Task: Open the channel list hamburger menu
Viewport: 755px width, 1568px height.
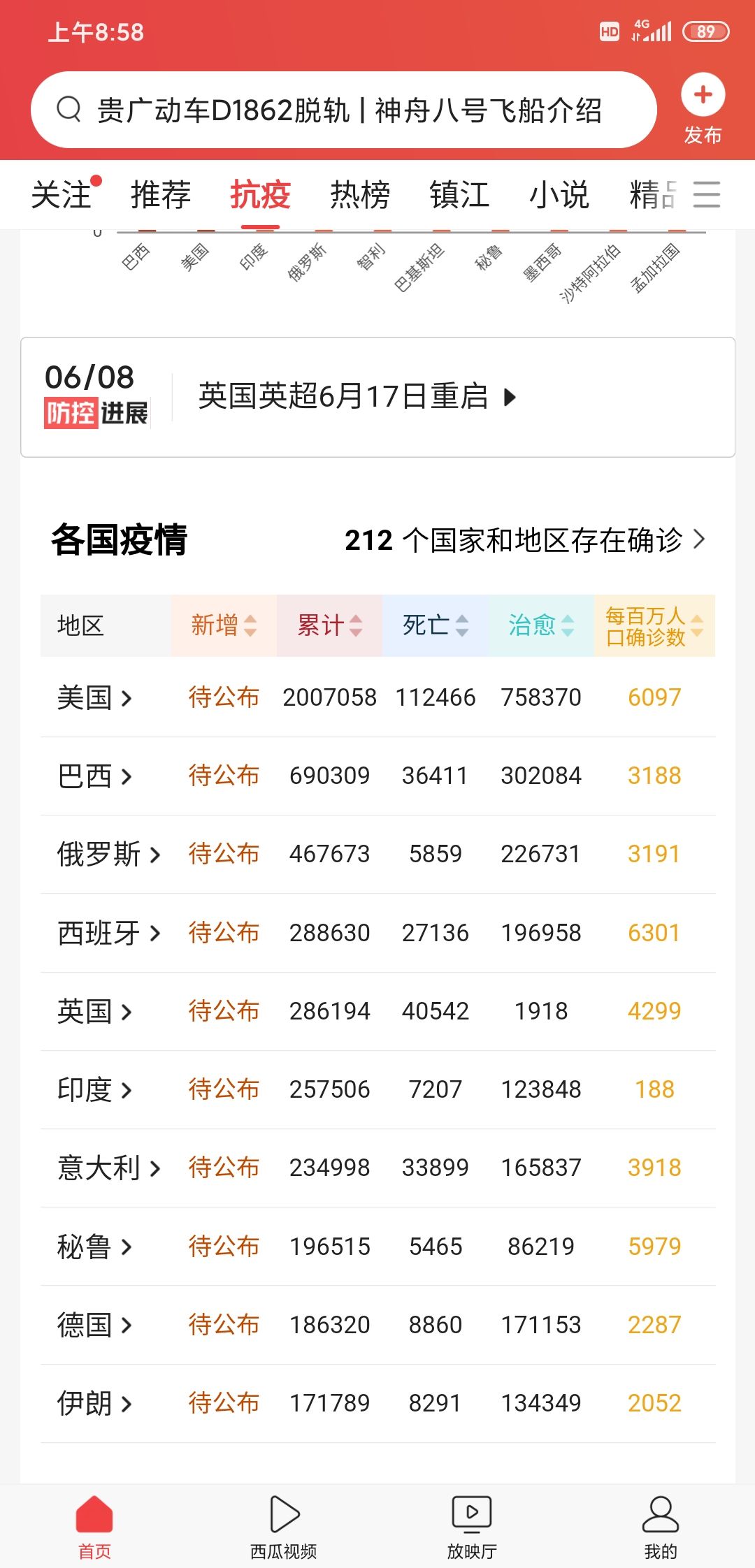Action: point(707,194)
